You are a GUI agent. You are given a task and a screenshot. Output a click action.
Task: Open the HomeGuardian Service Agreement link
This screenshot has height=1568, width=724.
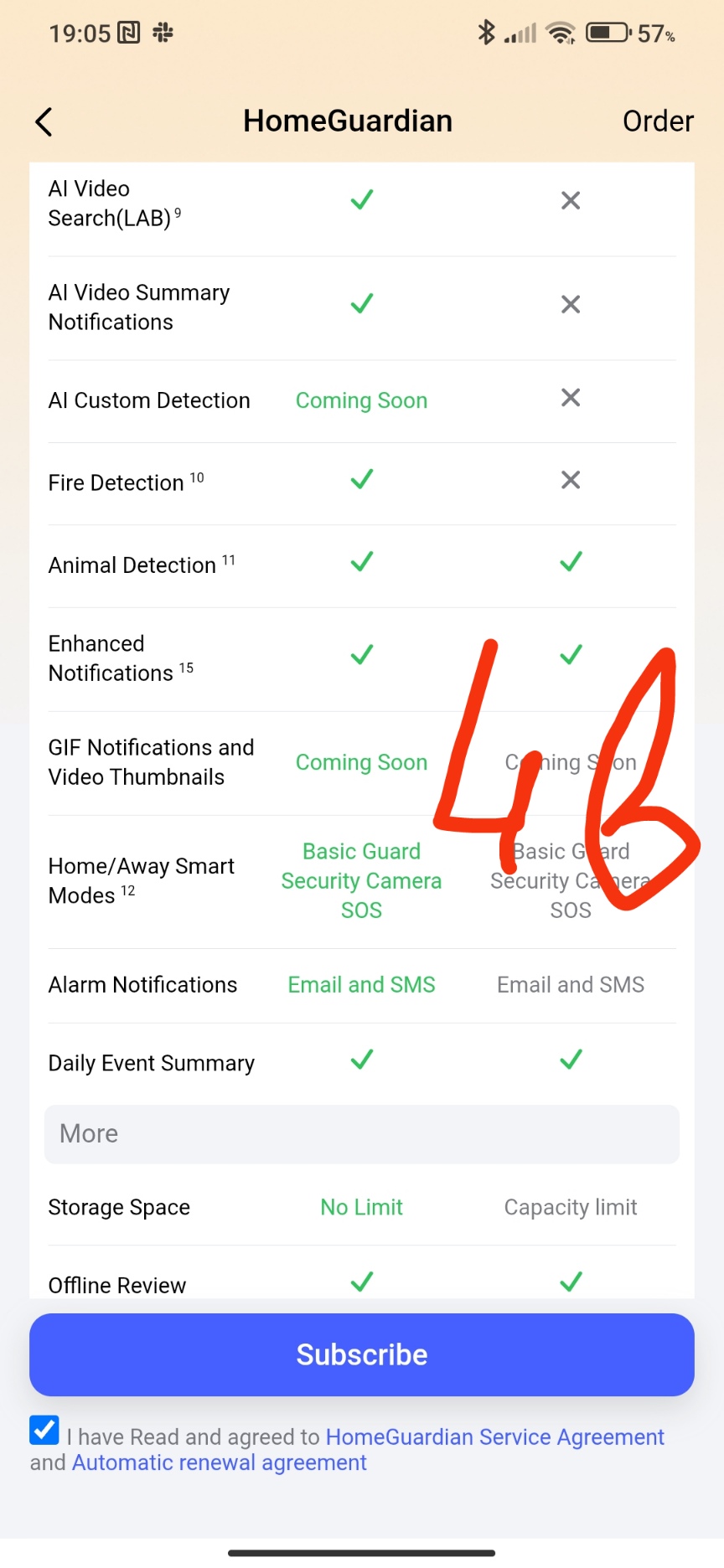click(x=494, y=1437)
